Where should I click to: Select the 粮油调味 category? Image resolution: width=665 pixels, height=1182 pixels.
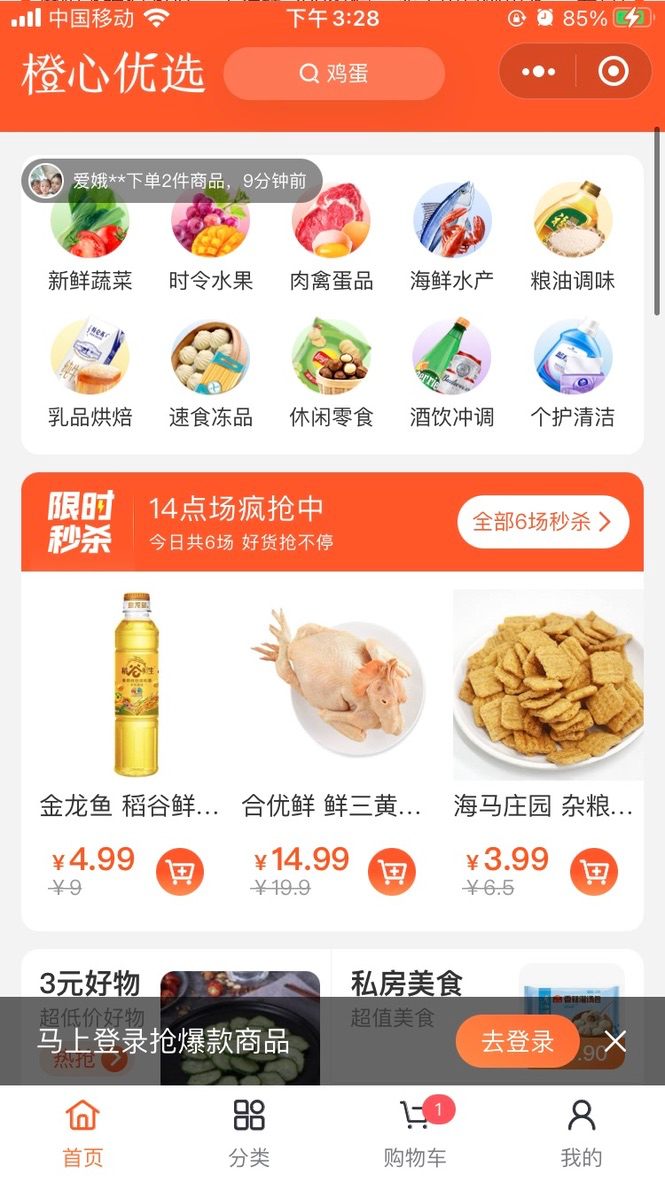coord(572,238)
